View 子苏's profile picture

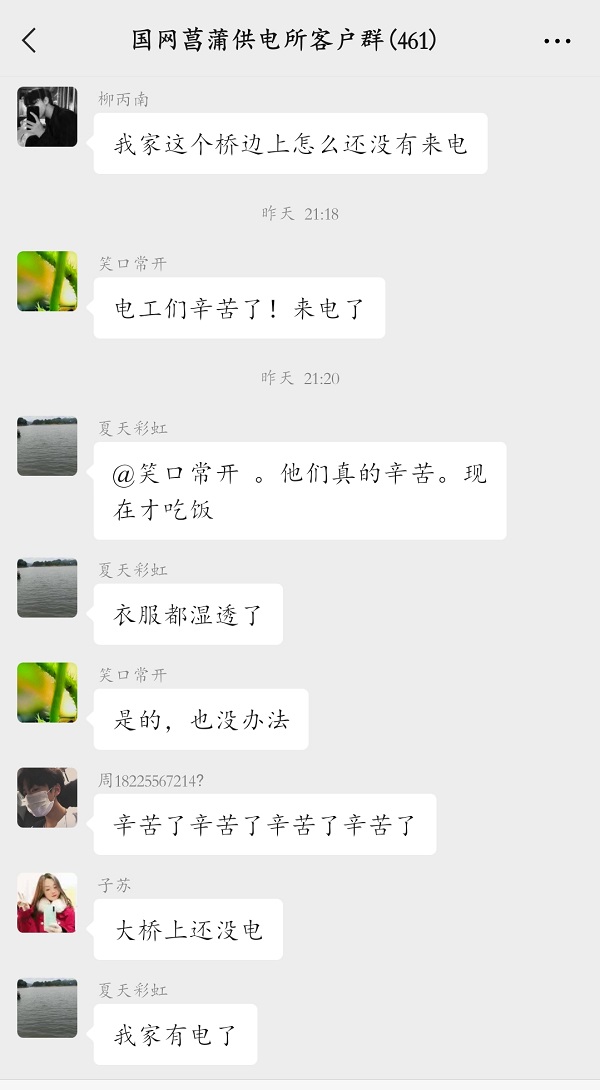coord(47,902)
